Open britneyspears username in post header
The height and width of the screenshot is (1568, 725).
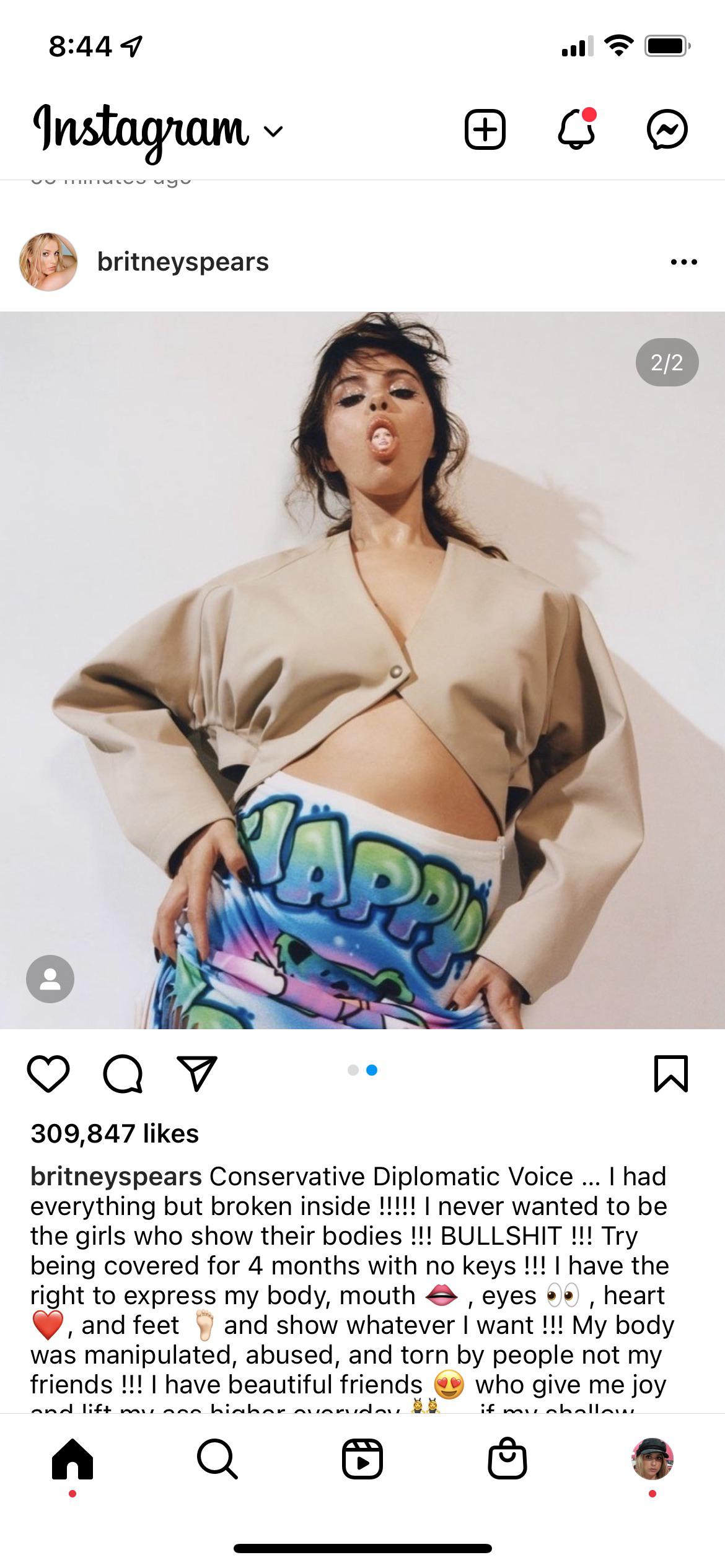tap(183, 262)
